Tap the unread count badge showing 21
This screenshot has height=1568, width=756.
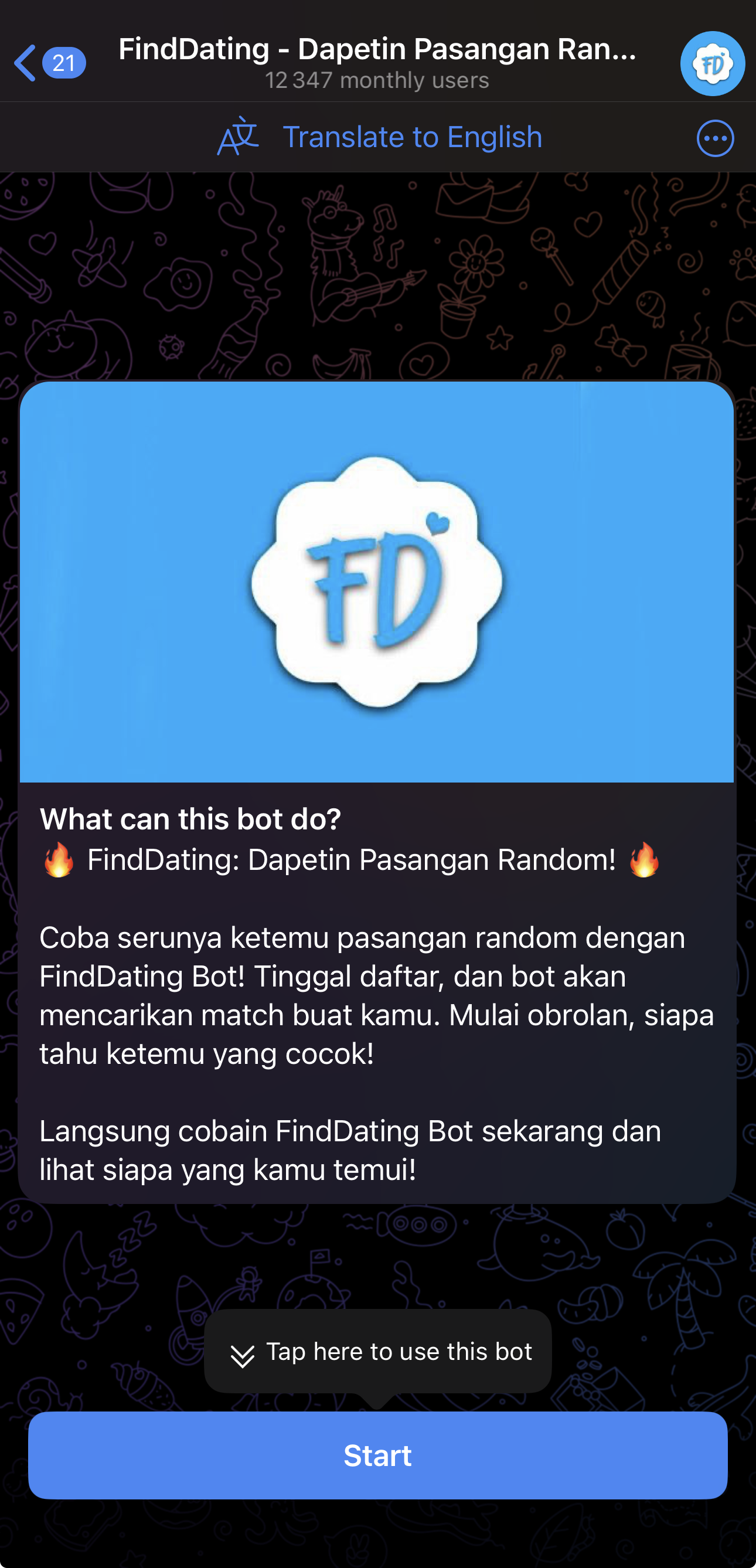coord(64,63)
